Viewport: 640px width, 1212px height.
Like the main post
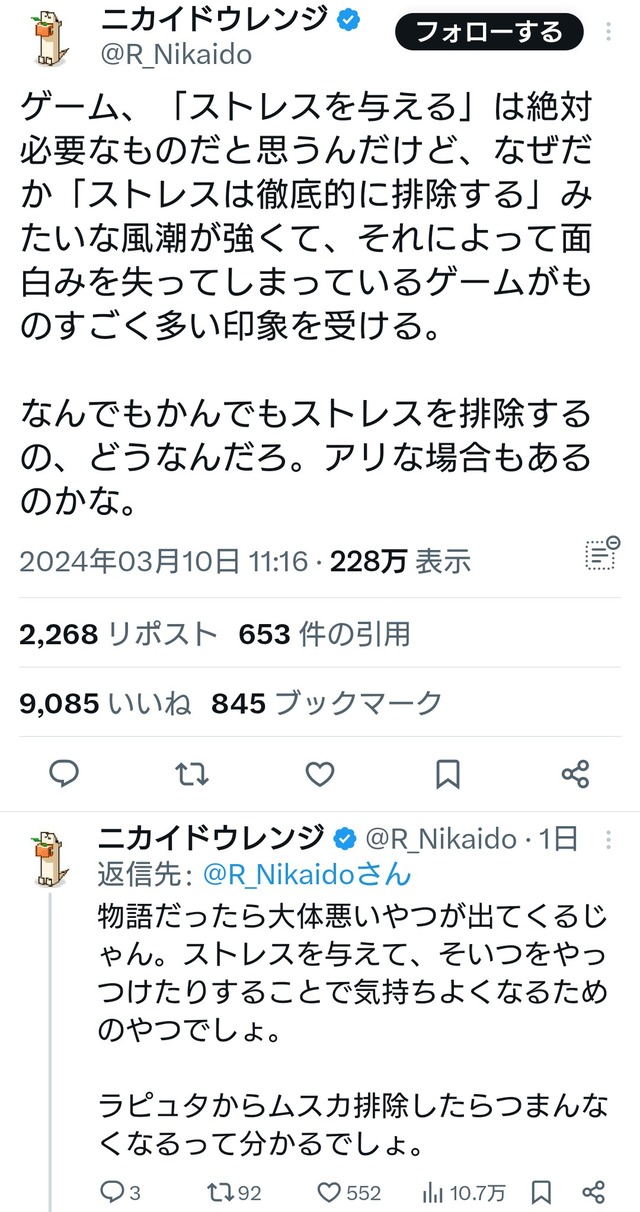point(319,773)
